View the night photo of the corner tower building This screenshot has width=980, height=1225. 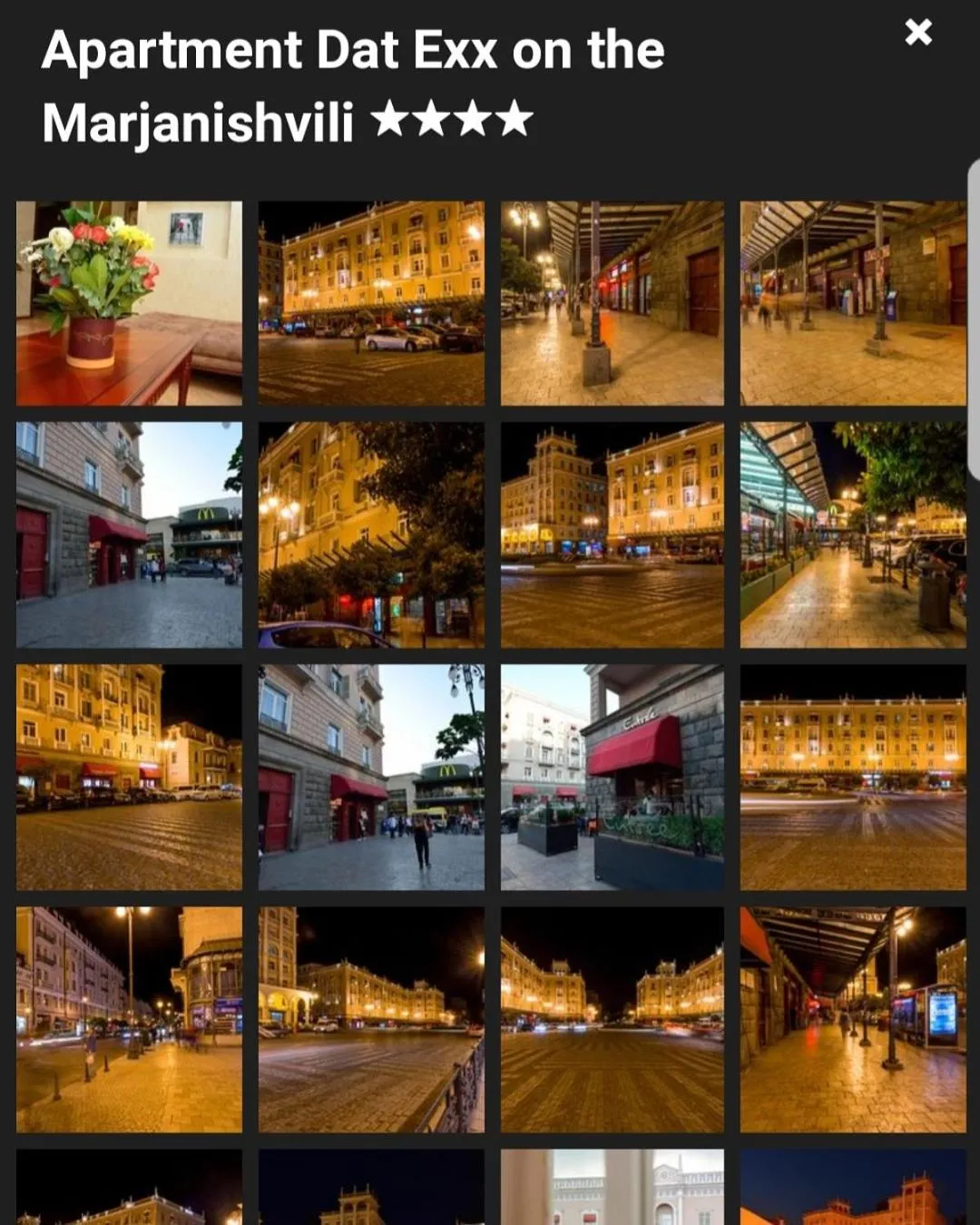(x=129, y=1019)
